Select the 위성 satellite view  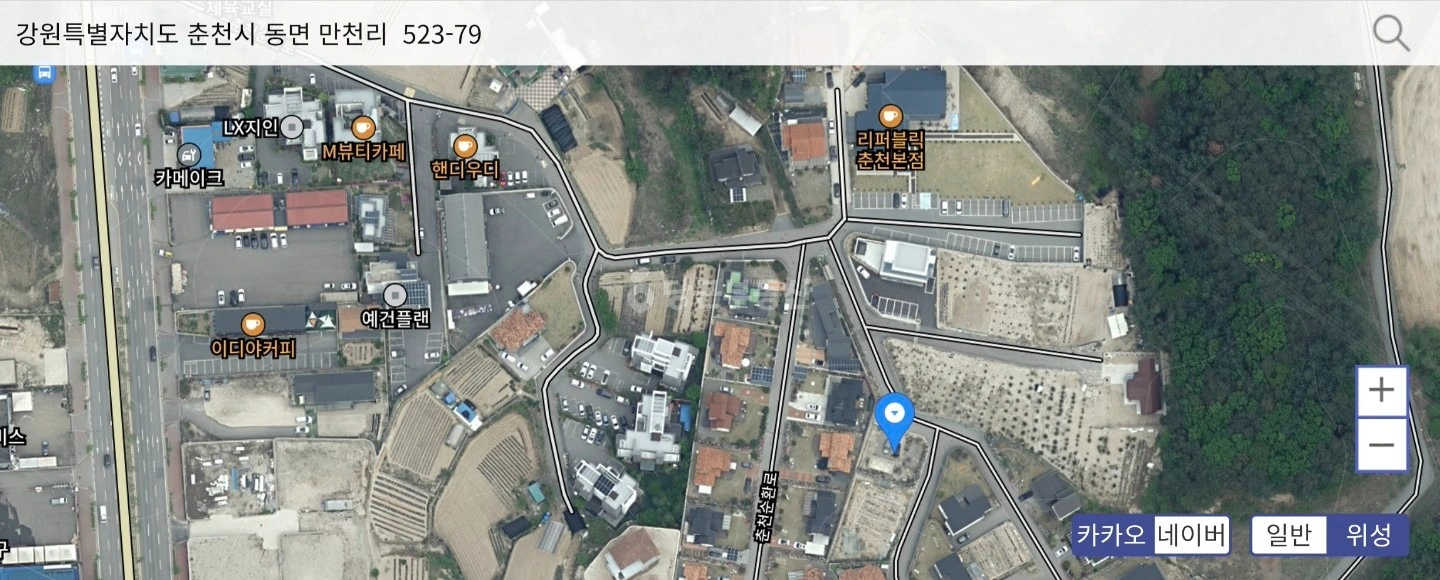pos(1368,536)
